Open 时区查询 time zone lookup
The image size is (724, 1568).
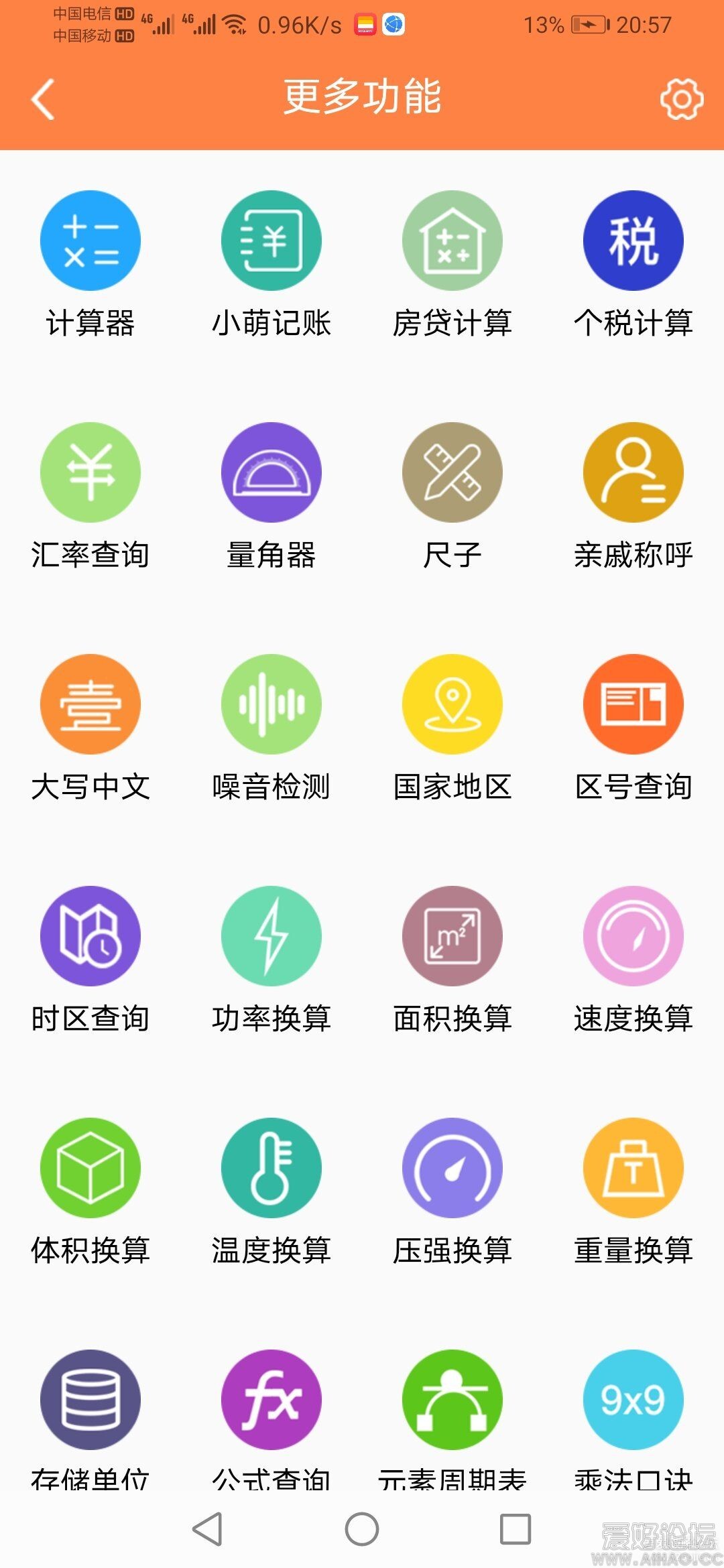click(90, 936)
